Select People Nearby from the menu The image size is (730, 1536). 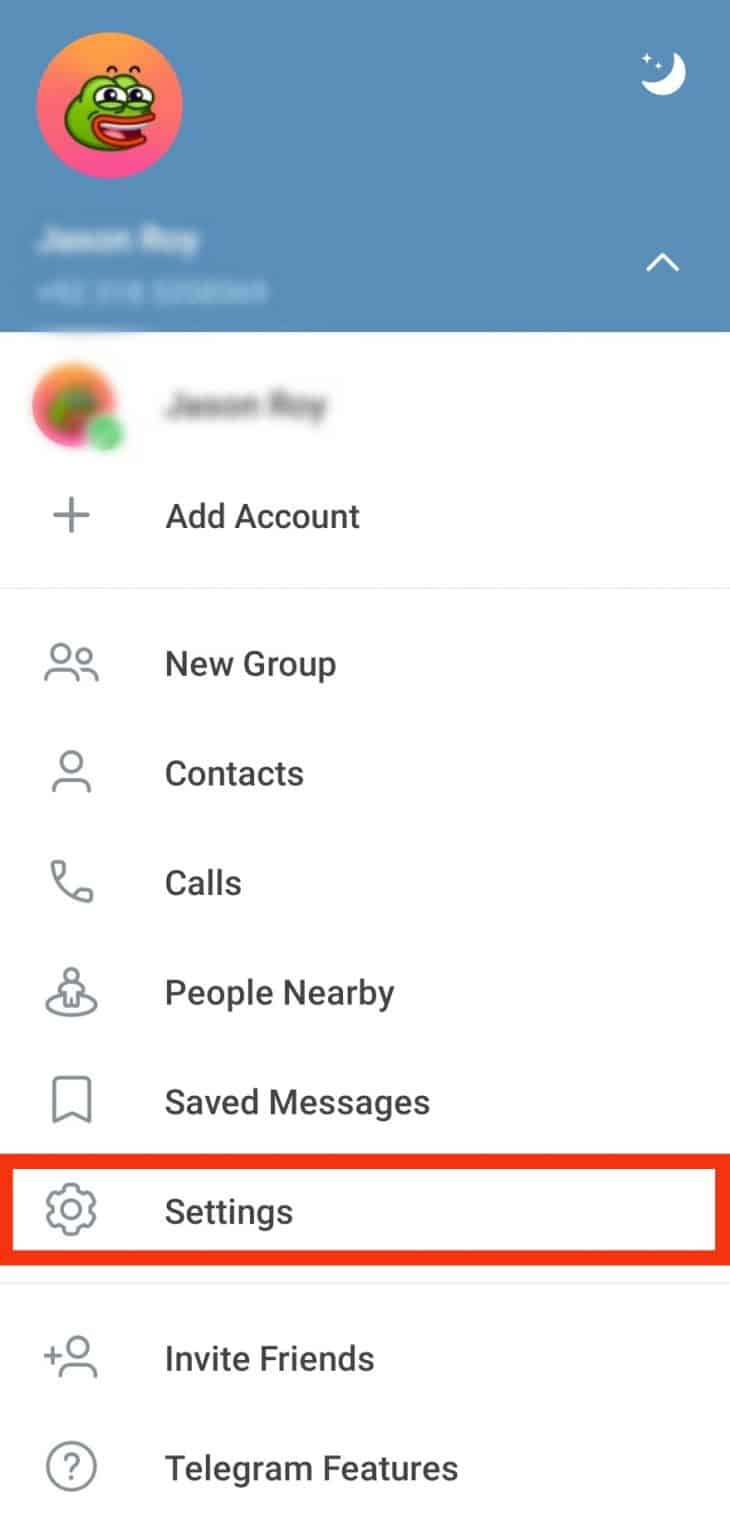[x=278, y=992]
